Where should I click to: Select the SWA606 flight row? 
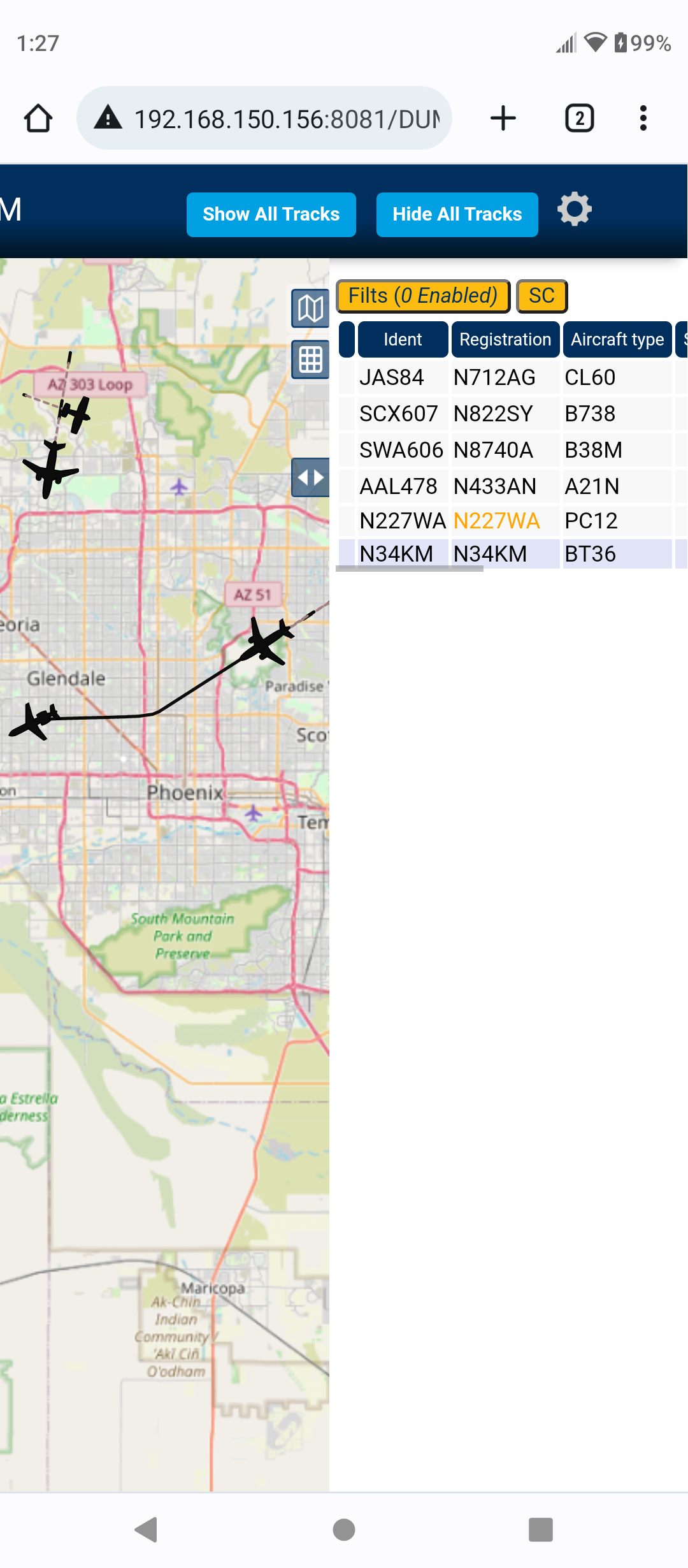coord(513,450)
